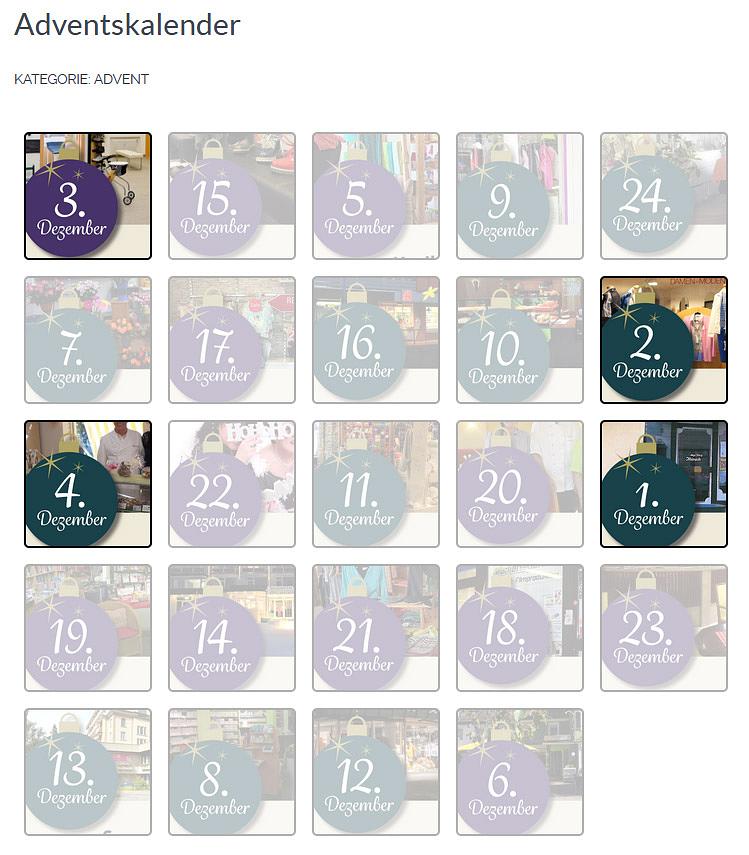The width and height of the screenshot is (749, 855).
Task: Select the 5. Dezember door
Action: tap(376, 196)
